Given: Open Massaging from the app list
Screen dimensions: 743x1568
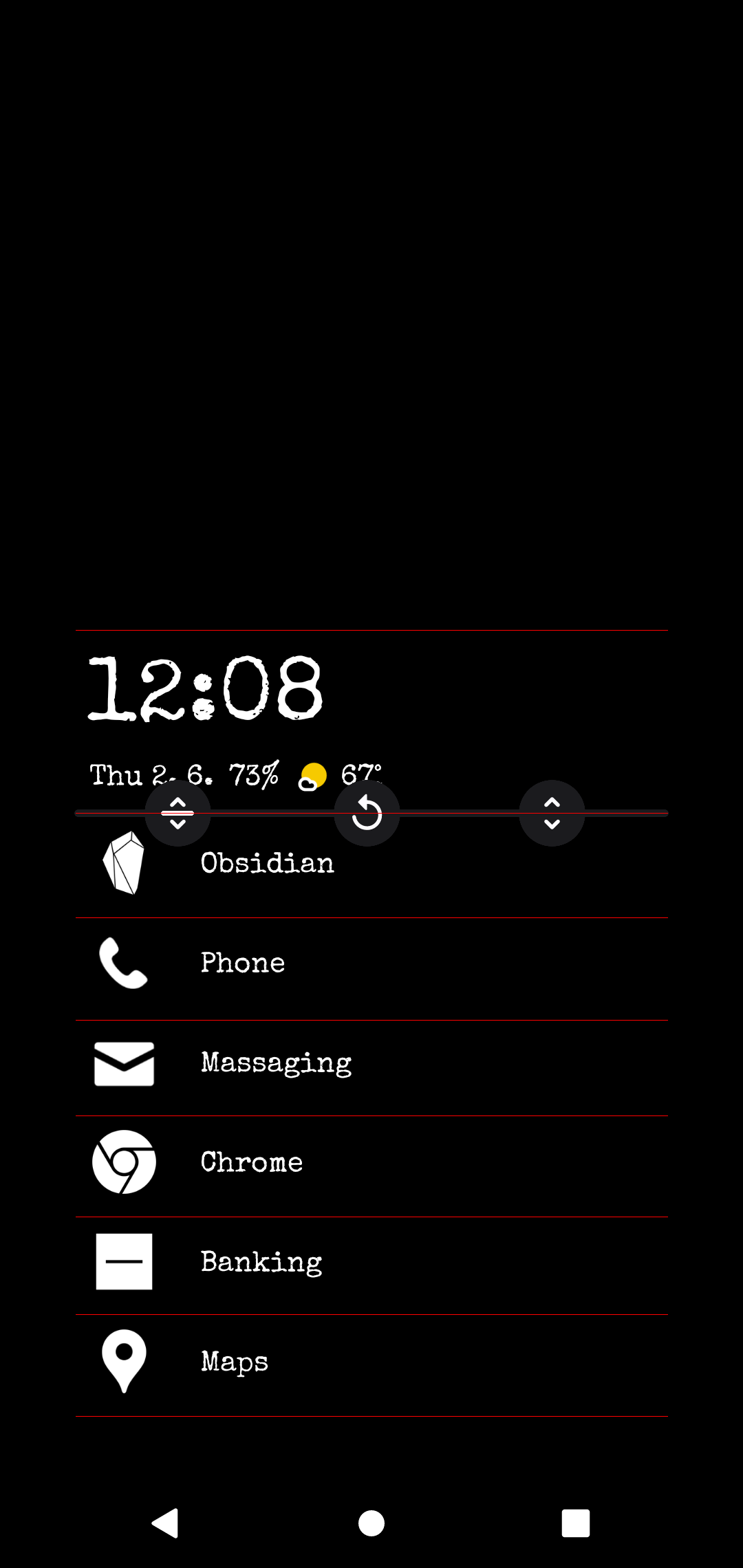Looking at the screenshot, I should point(275,1063).
